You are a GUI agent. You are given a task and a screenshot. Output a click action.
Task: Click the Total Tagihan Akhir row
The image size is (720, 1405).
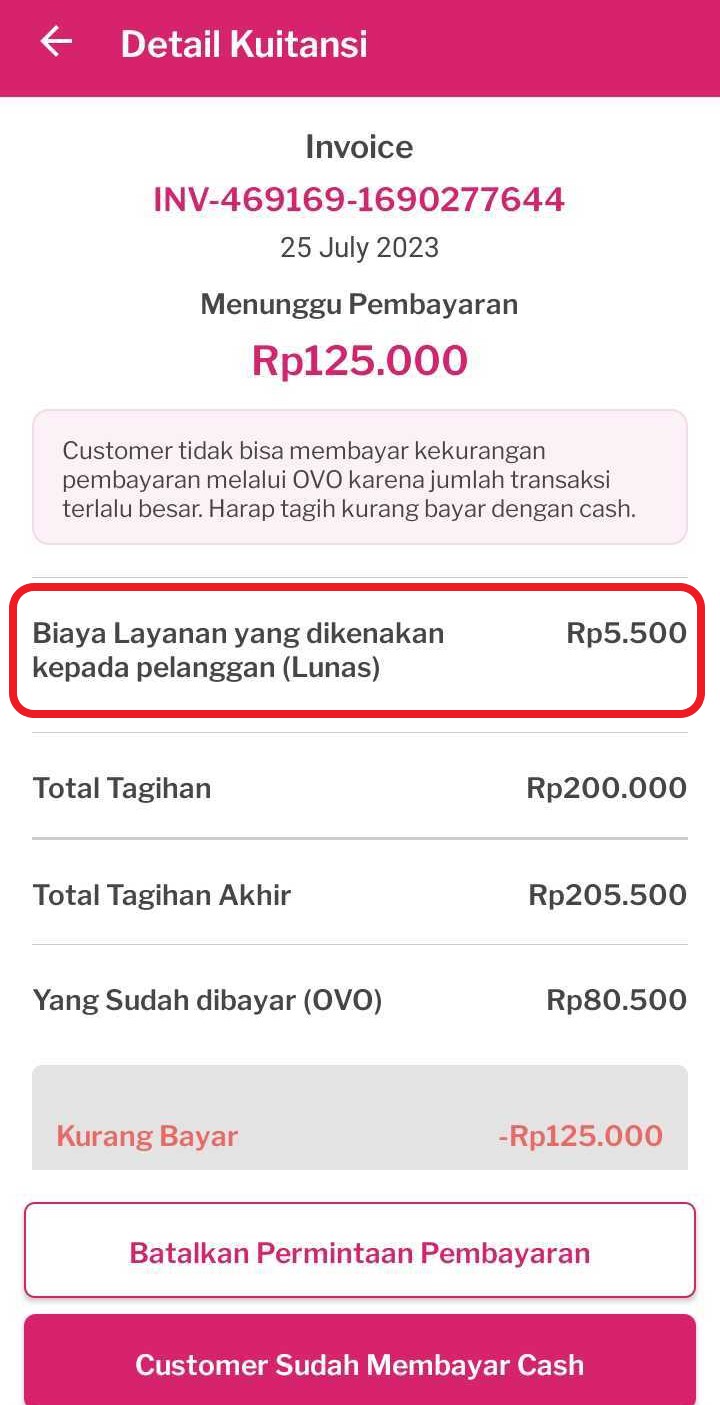coord(359,895)
